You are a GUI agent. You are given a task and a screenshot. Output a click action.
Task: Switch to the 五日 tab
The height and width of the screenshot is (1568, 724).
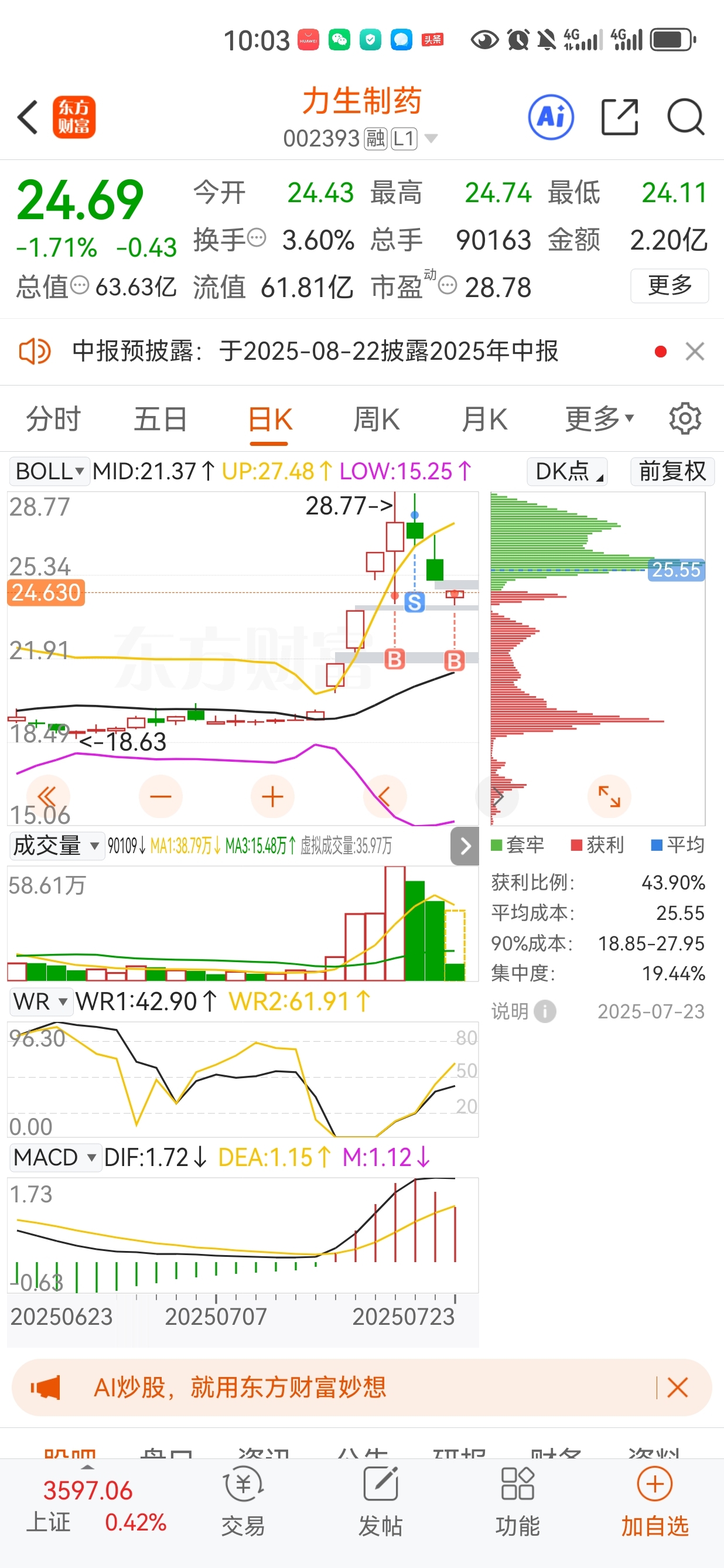pyautogui.click(x=160, y=420)
